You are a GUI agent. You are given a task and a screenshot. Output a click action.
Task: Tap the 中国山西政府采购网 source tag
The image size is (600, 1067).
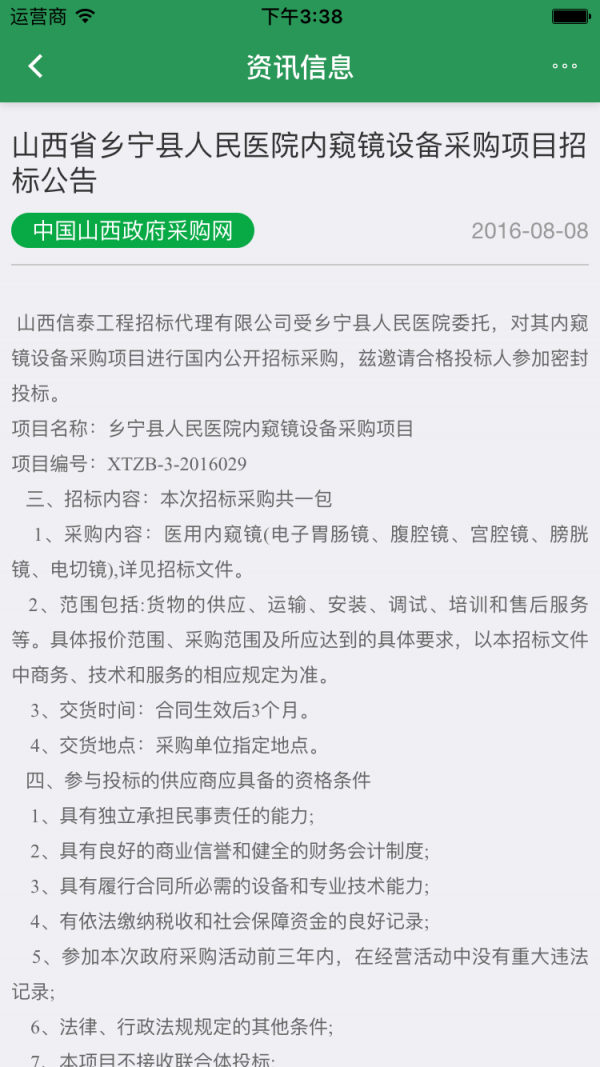pyautogui.click(x=133, y=231)
